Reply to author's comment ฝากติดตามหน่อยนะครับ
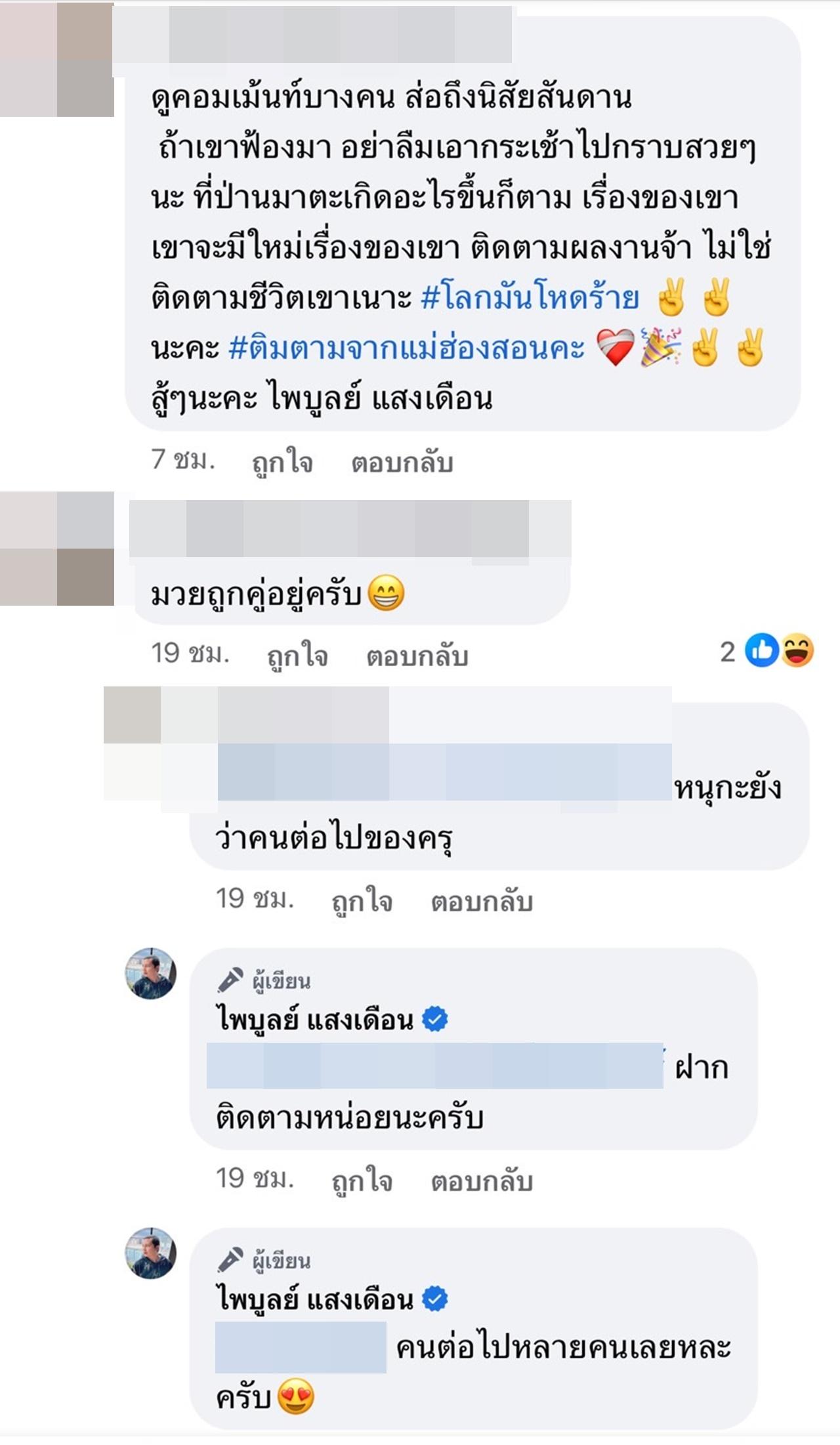Viewport: 840px width, 1445px height. (481, 1181)
